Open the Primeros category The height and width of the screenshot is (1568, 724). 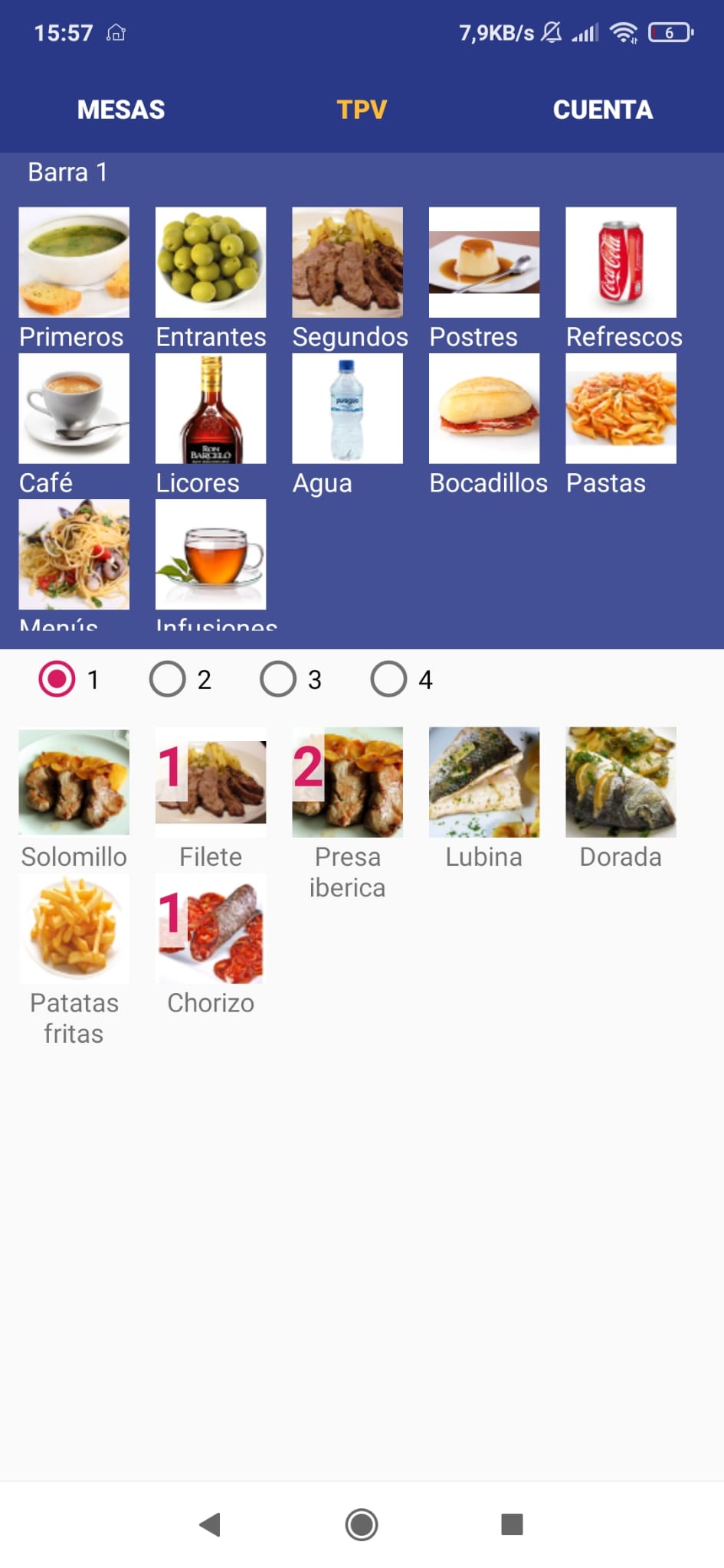[74, 261]
